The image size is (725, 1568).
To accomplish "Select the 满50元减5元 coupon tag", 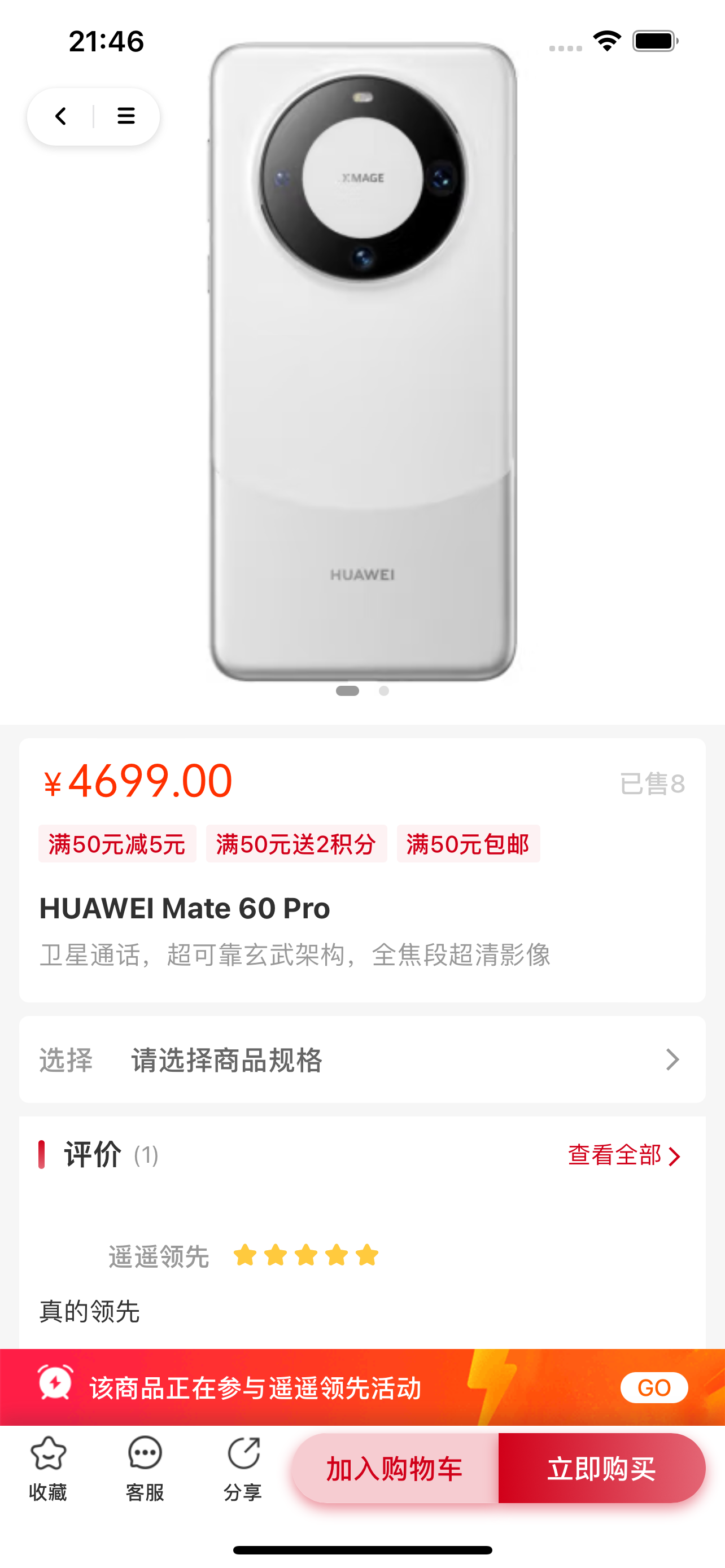I will pos(117,844).
